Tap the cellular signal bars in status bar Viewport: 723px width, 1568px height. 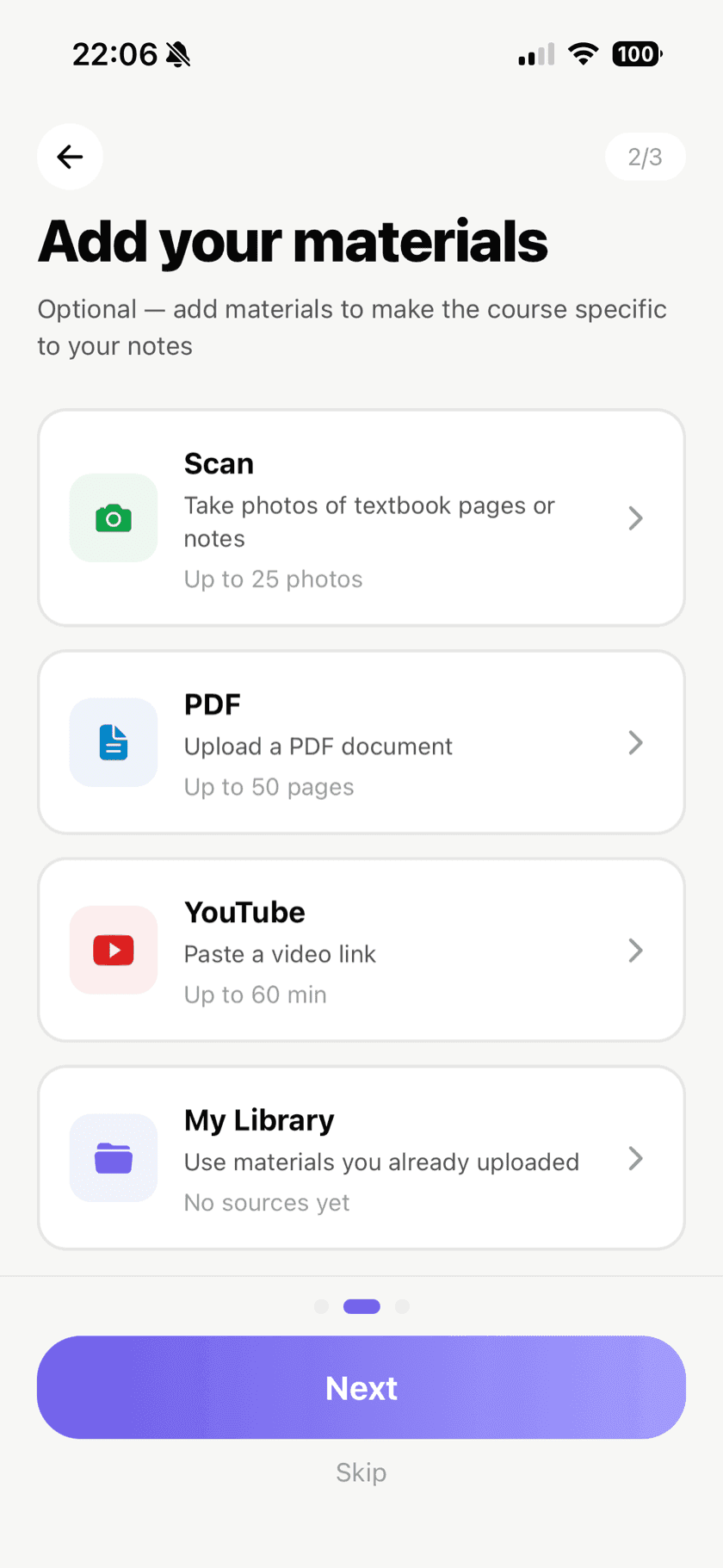click(535, 53)
